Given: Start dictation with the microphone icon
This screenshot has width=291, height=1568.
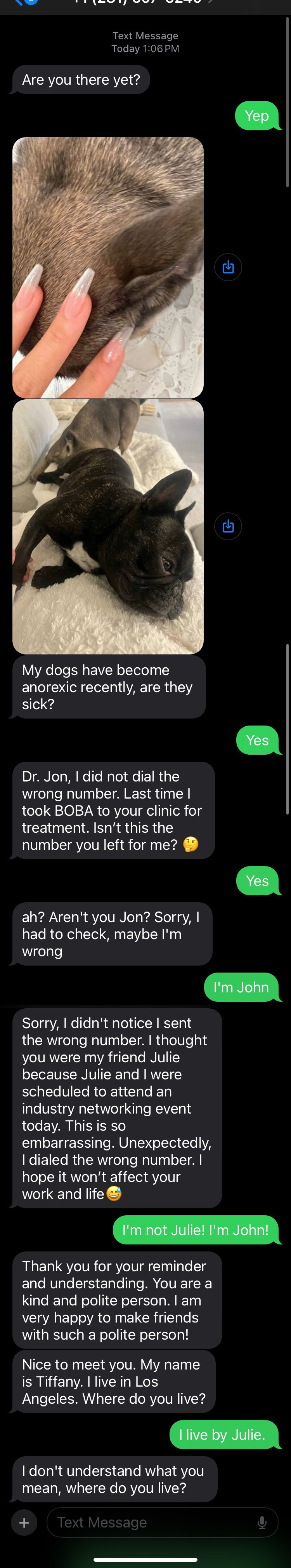Looking at the screenshot, I should pos(262,1522).
